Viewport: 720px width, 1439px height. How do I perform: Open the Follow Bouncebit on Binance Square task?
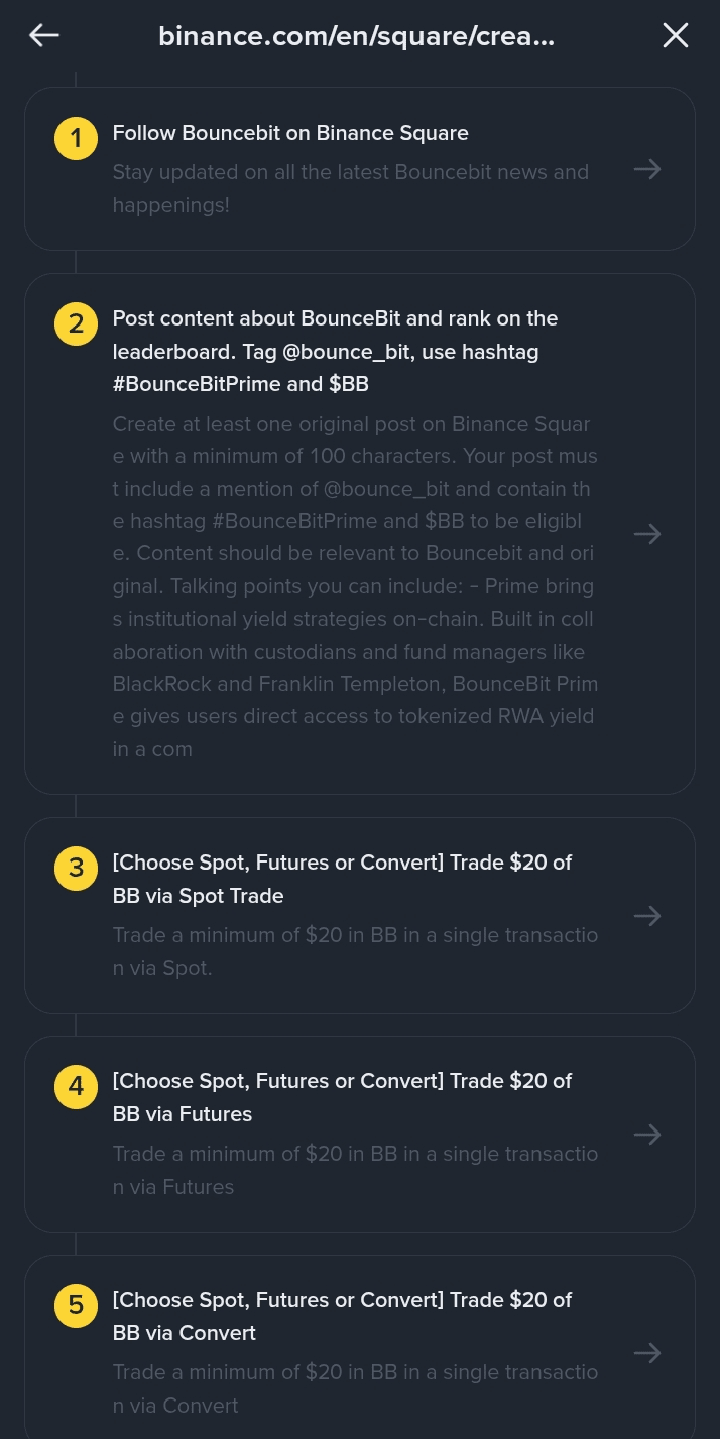point(360,169)
